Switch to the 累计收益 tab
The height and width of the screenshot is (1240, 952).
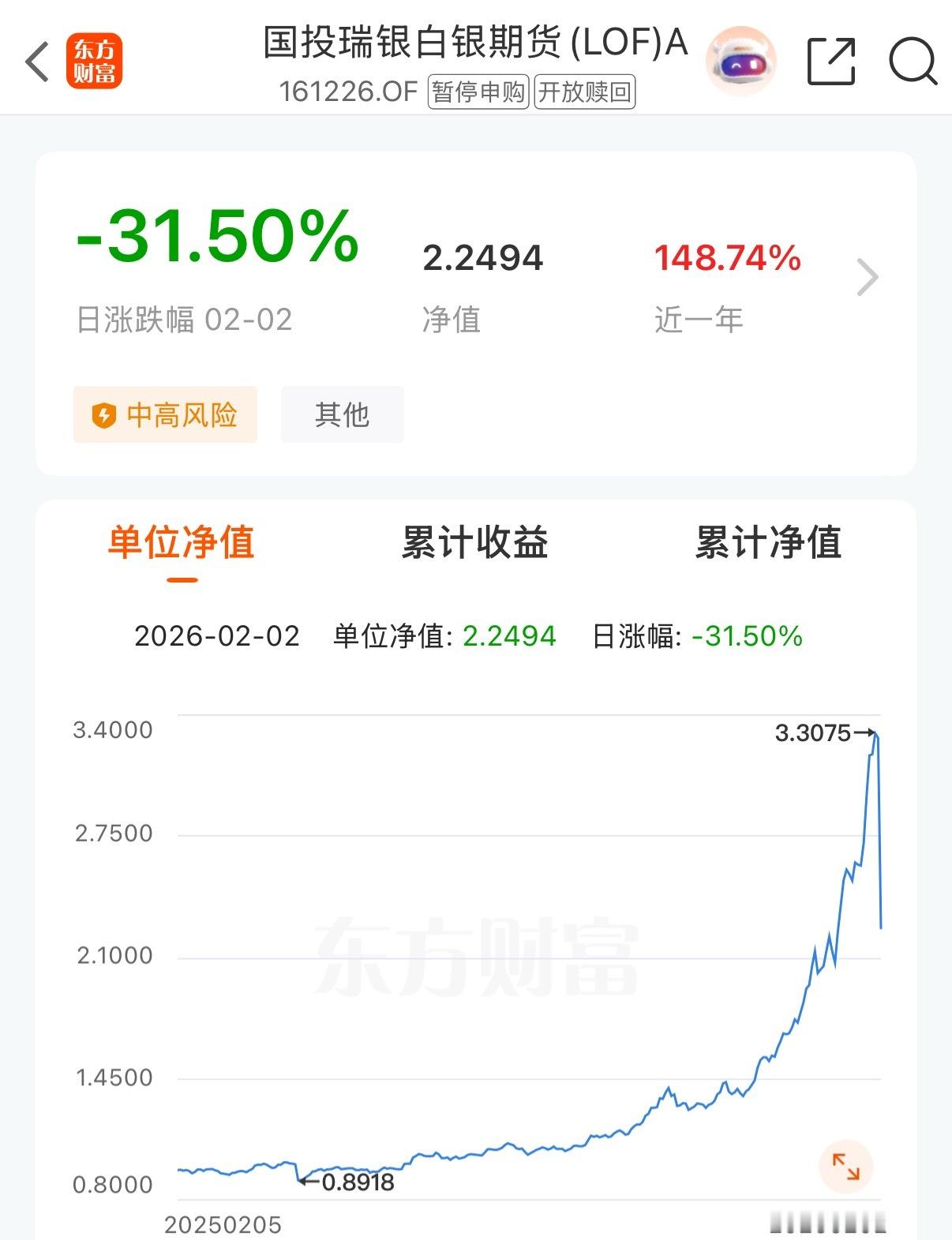pos(474,541)
